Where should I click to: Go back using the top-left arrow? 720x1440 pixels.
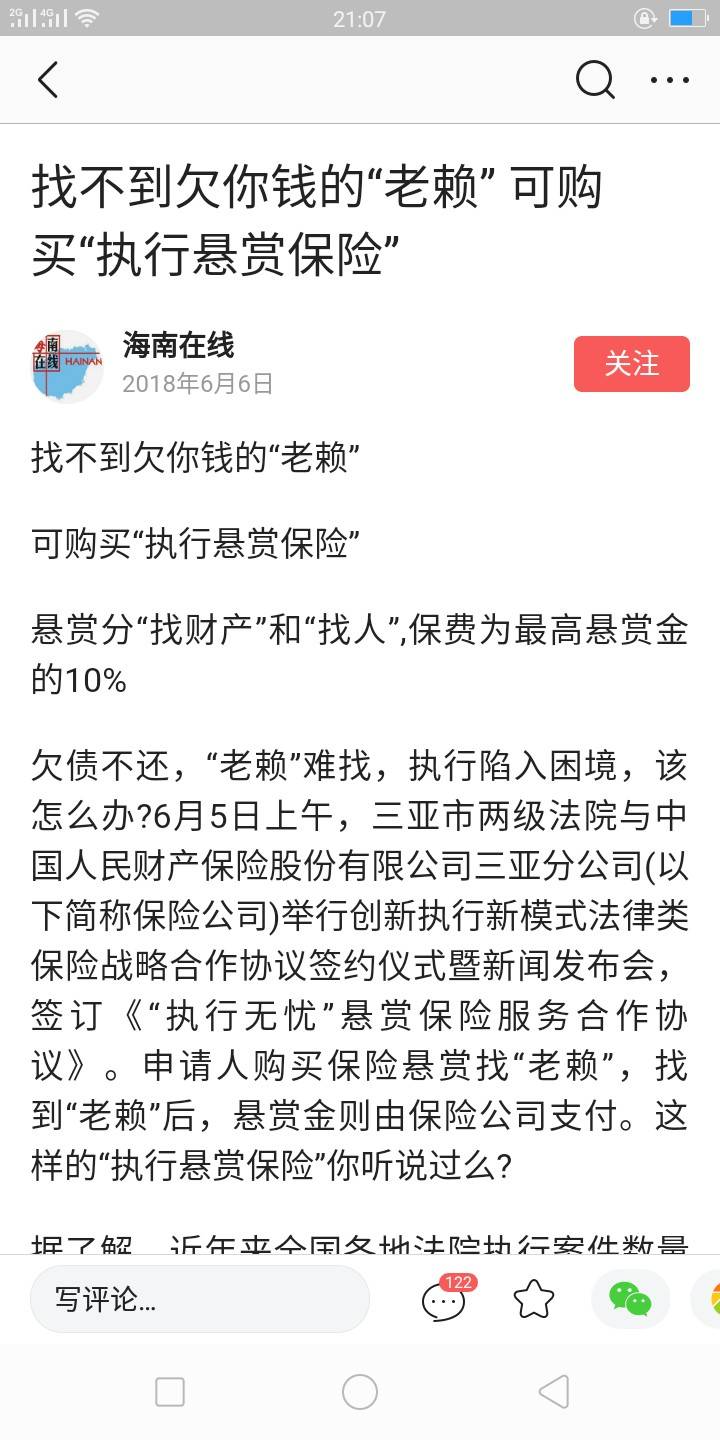point(48,80)
